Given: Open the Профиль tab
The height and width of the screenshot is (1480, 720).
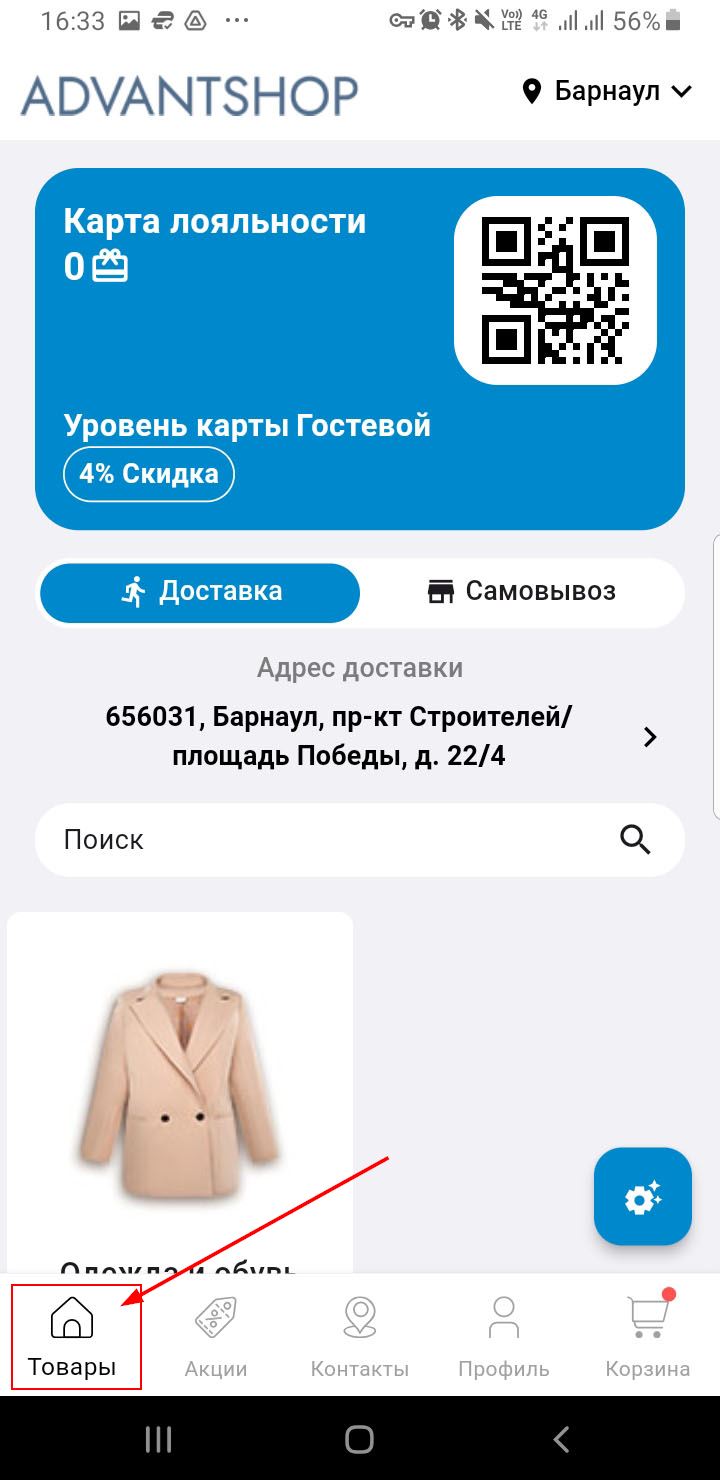Looking at the screenshot, I should [503, 1335].
